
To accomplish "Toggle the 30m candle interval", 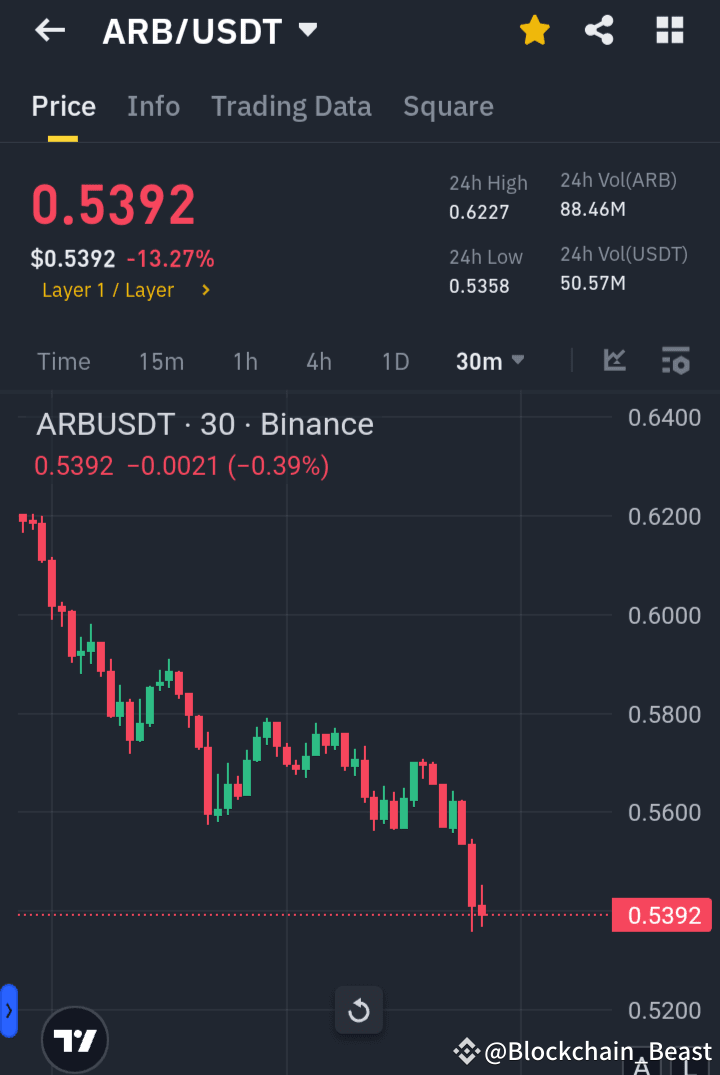I will coord(480,361).
